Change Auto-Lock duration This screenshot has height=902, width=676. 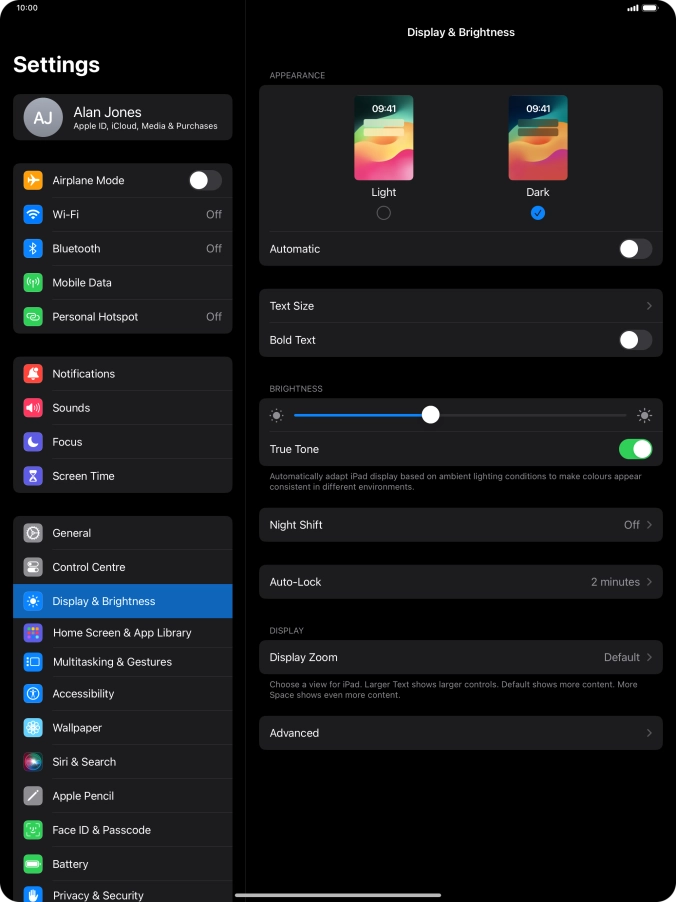pyautogui.click(x=460, y=582)
